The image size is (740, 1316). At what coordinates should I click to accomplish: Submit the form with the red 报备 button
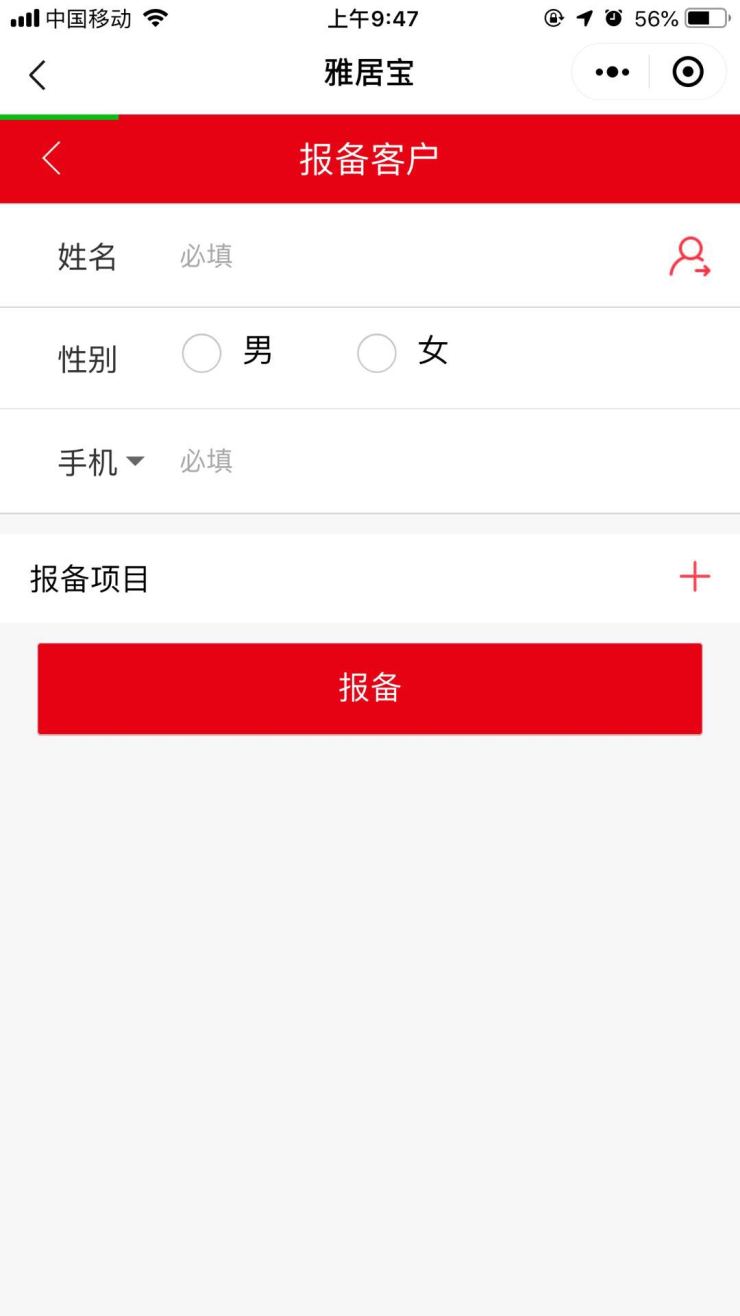tap(370, 689)
